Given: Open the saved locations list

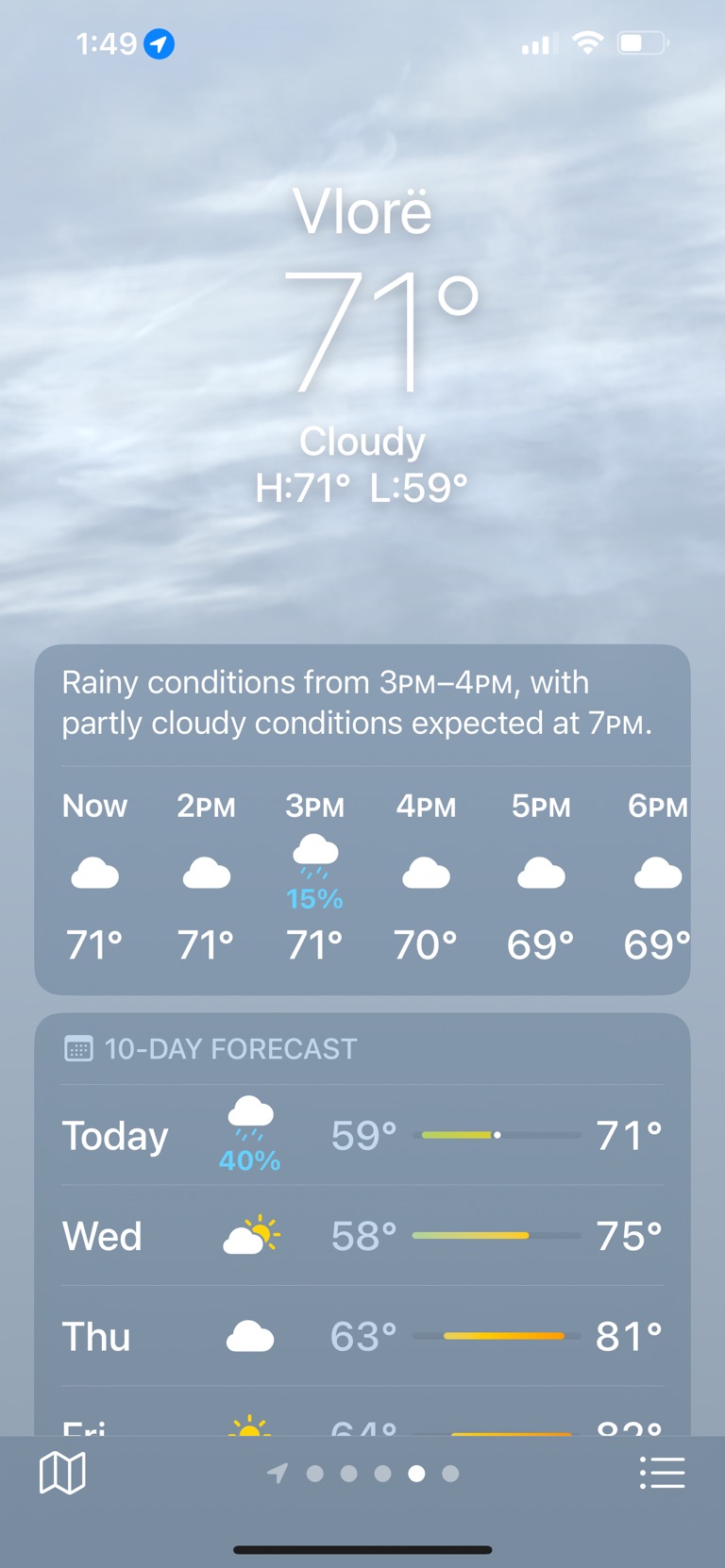Looking at the screenshot, I should coord(662,1473).
